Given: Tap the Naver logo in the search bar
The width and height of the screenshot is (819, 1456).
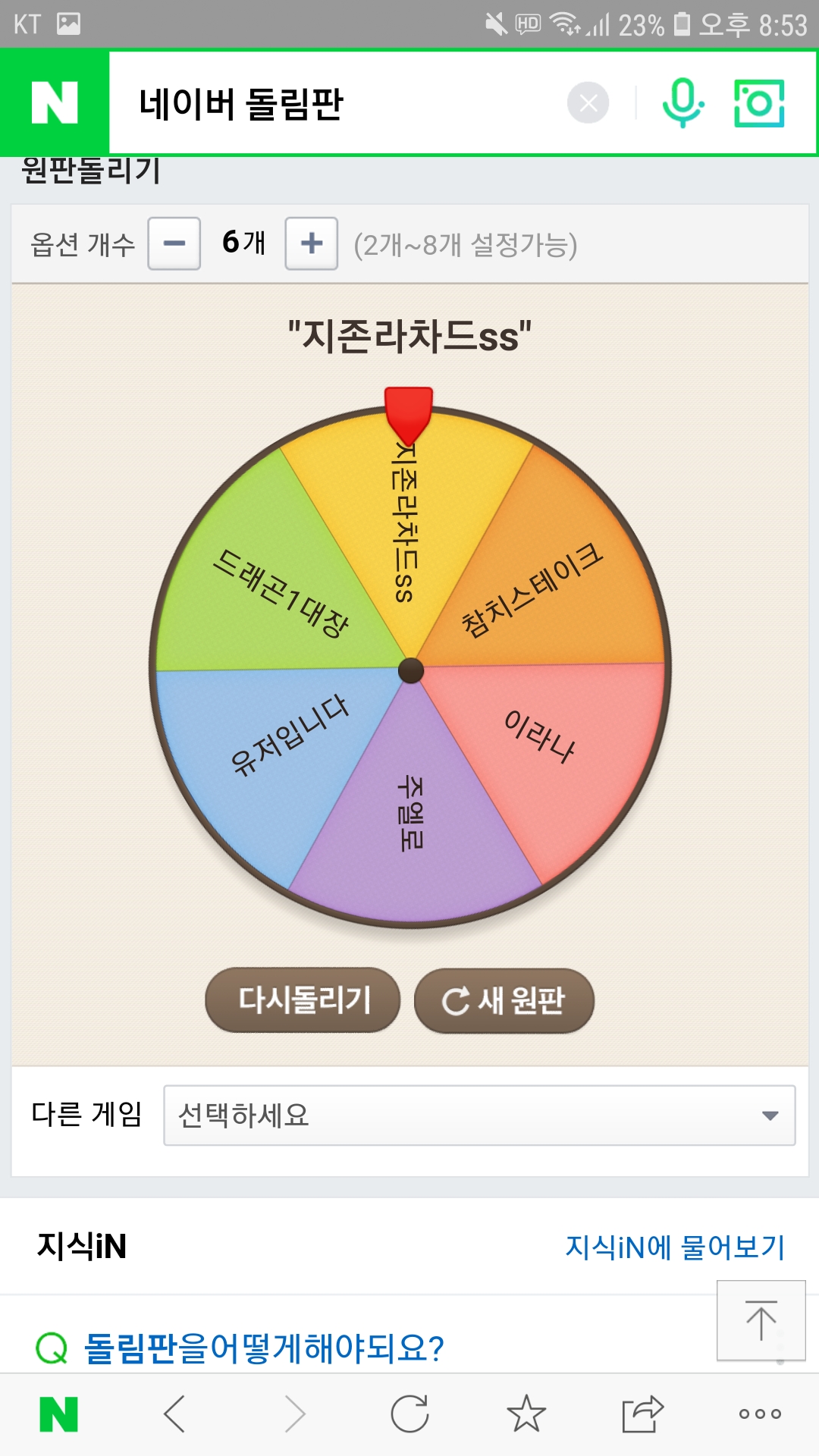Looking at the screenshot, I should click(x=55, y=103).
